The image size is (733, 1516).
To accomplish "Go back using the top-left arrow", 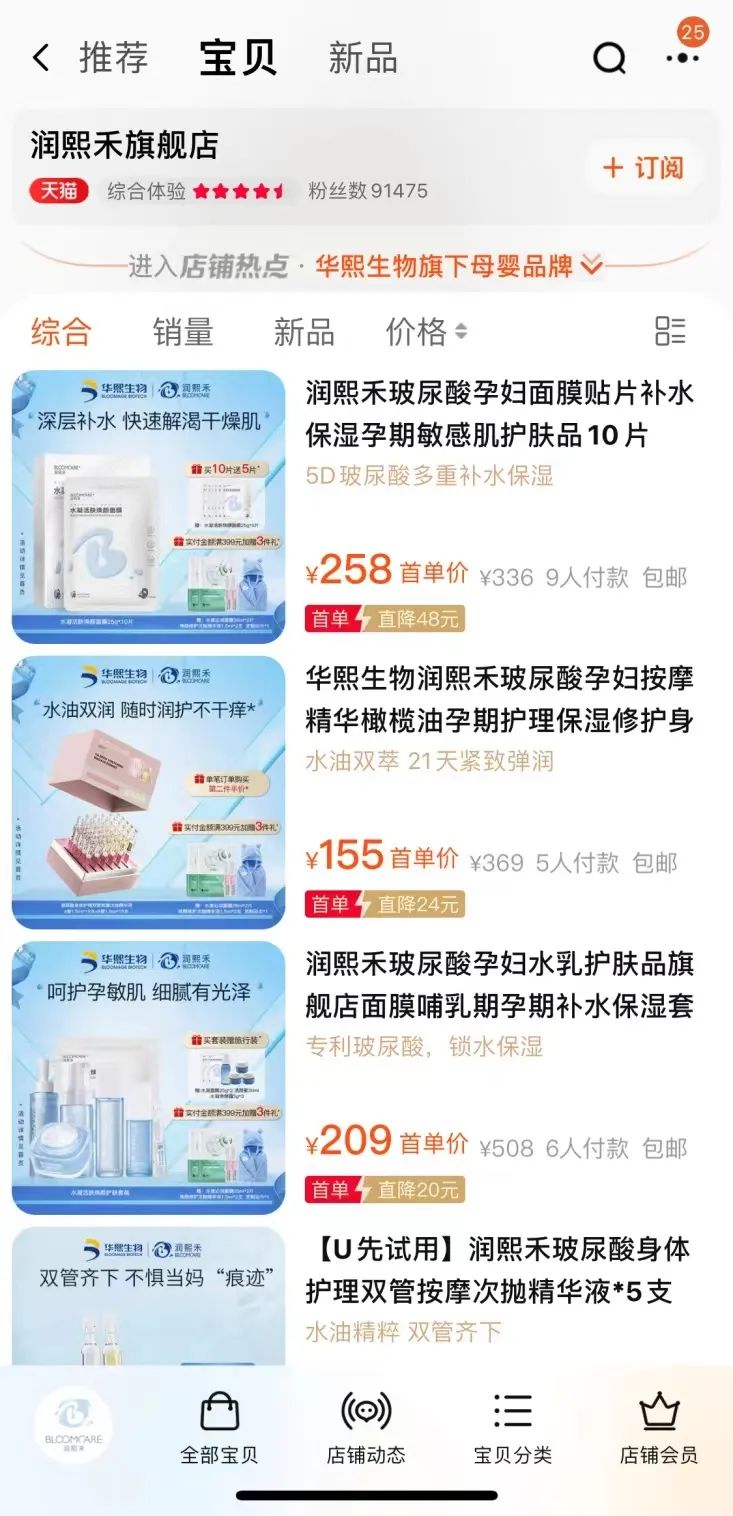I will 40,59.
